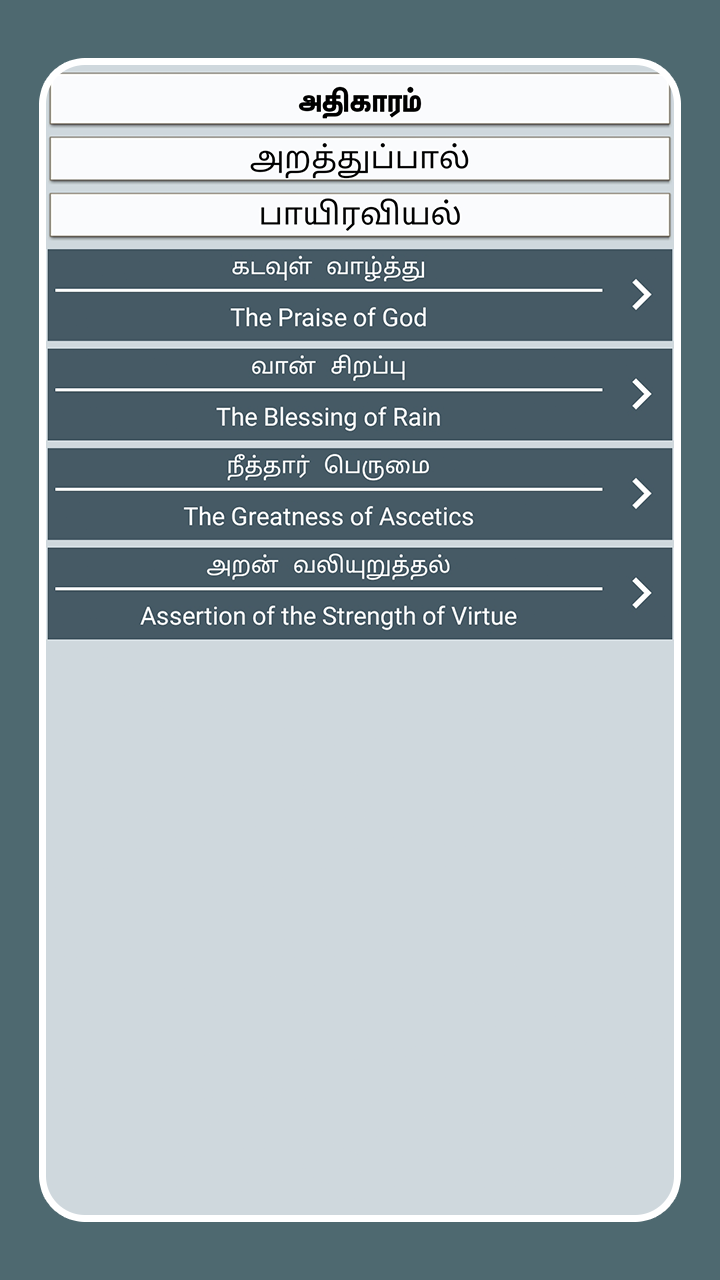
Task: Expand the second chapter row
Action: (360, 394)
